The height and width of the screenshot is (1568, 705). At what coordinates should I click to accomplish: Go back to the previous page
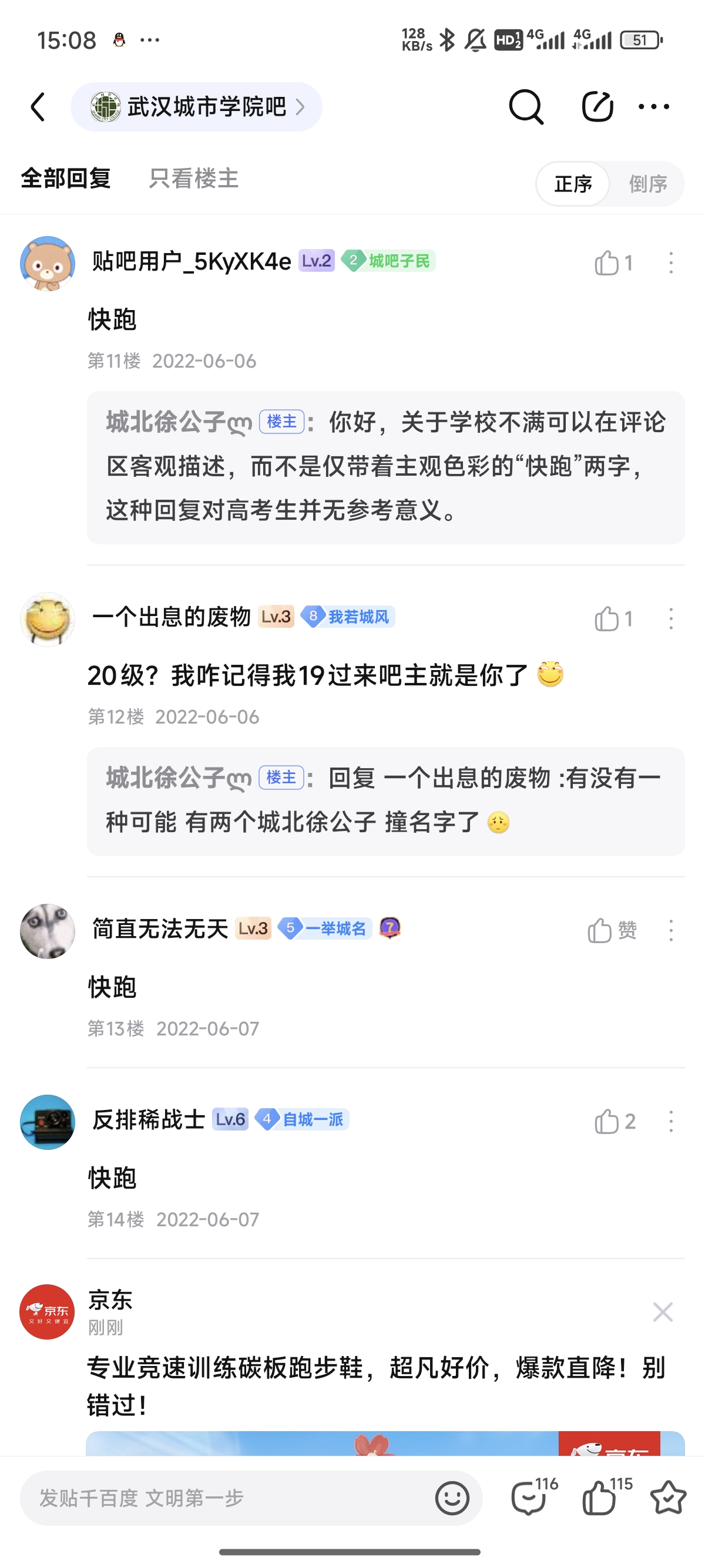pyautogui.click(x=38, y=107)
